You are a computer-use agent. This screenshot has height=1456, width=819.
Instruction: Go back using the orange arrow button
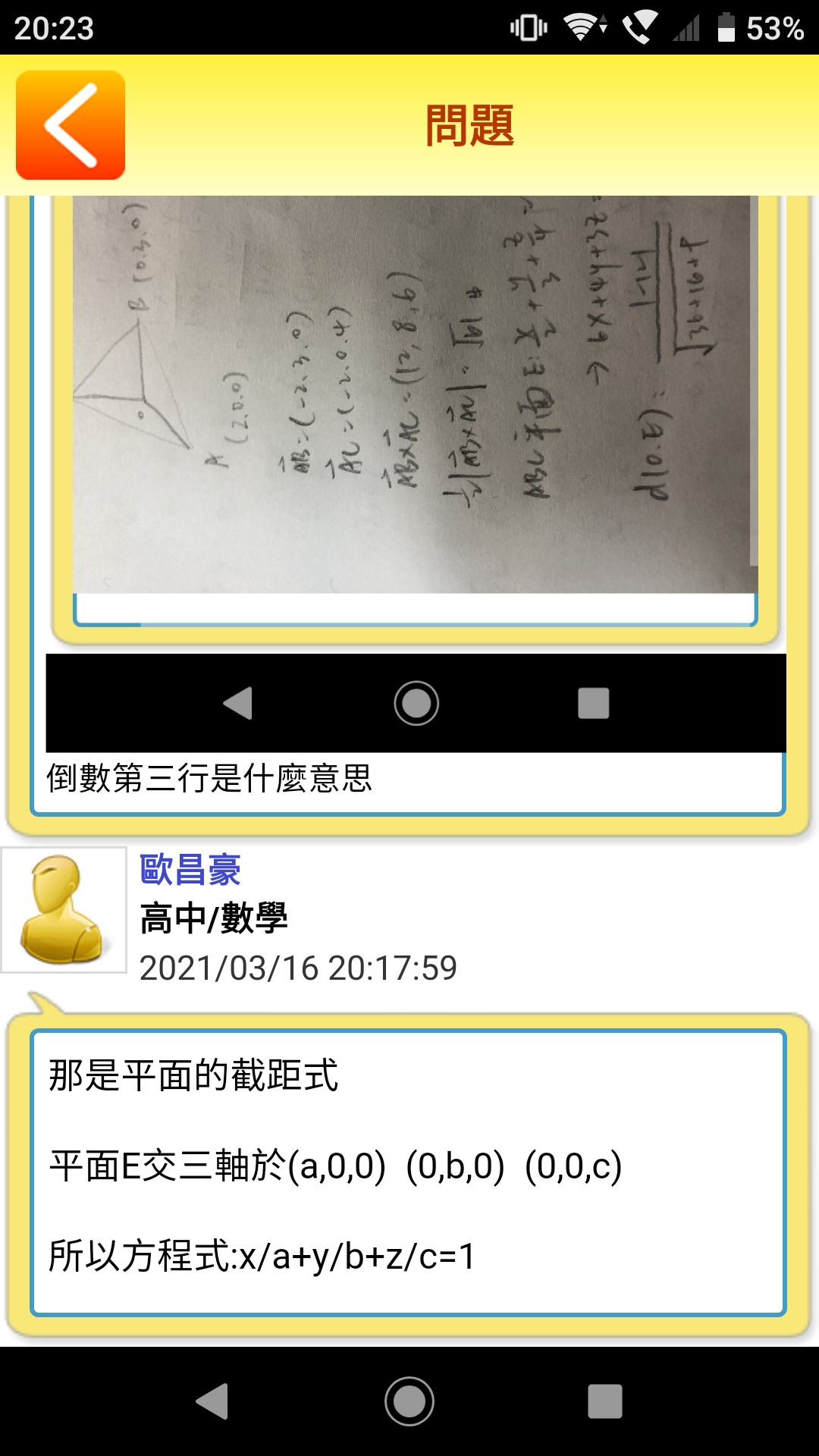pos(71,125)
